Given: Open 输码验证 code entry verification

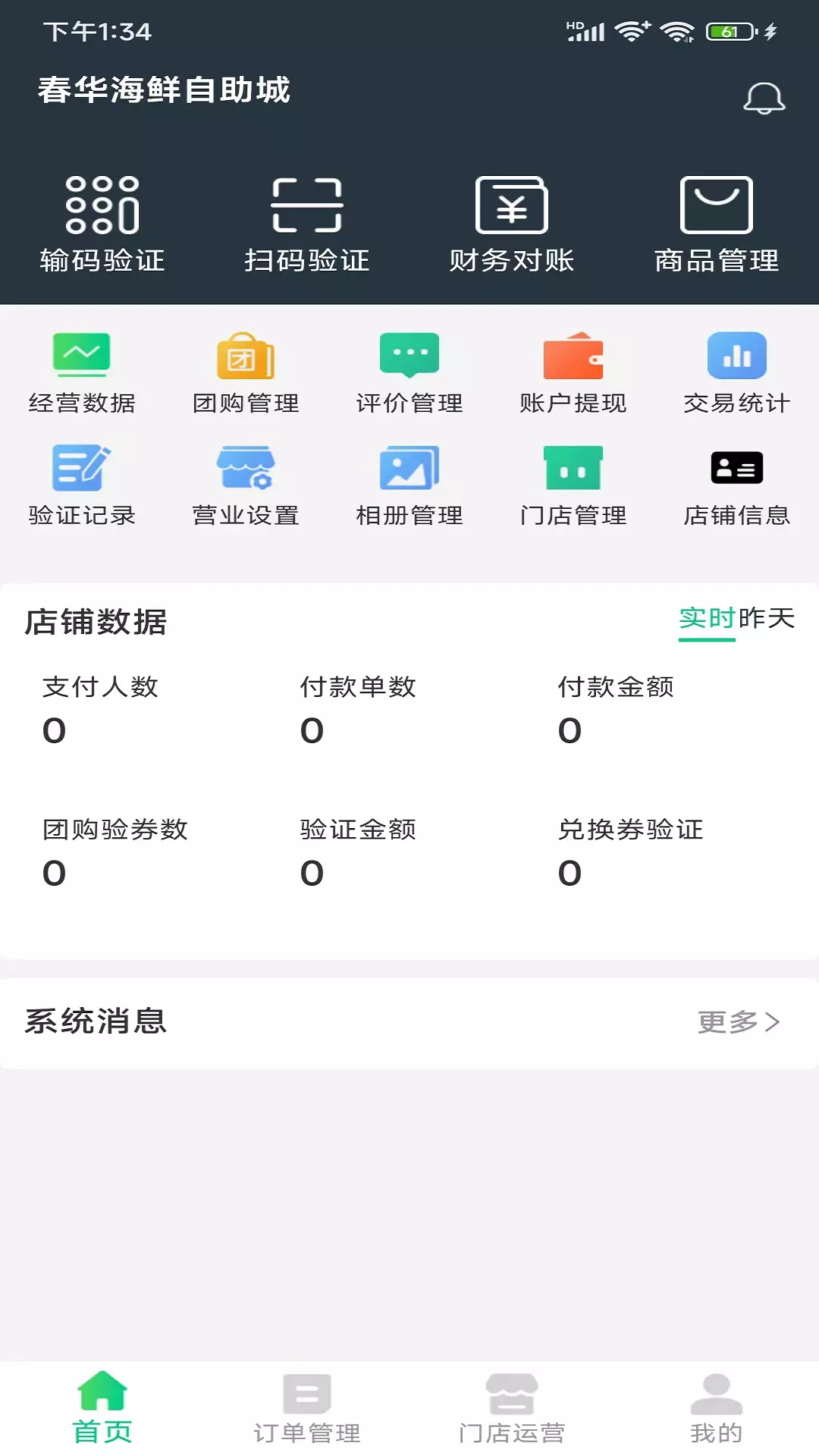Looking at the screenshot, I should pyautogui.click(x=102, y=224).
